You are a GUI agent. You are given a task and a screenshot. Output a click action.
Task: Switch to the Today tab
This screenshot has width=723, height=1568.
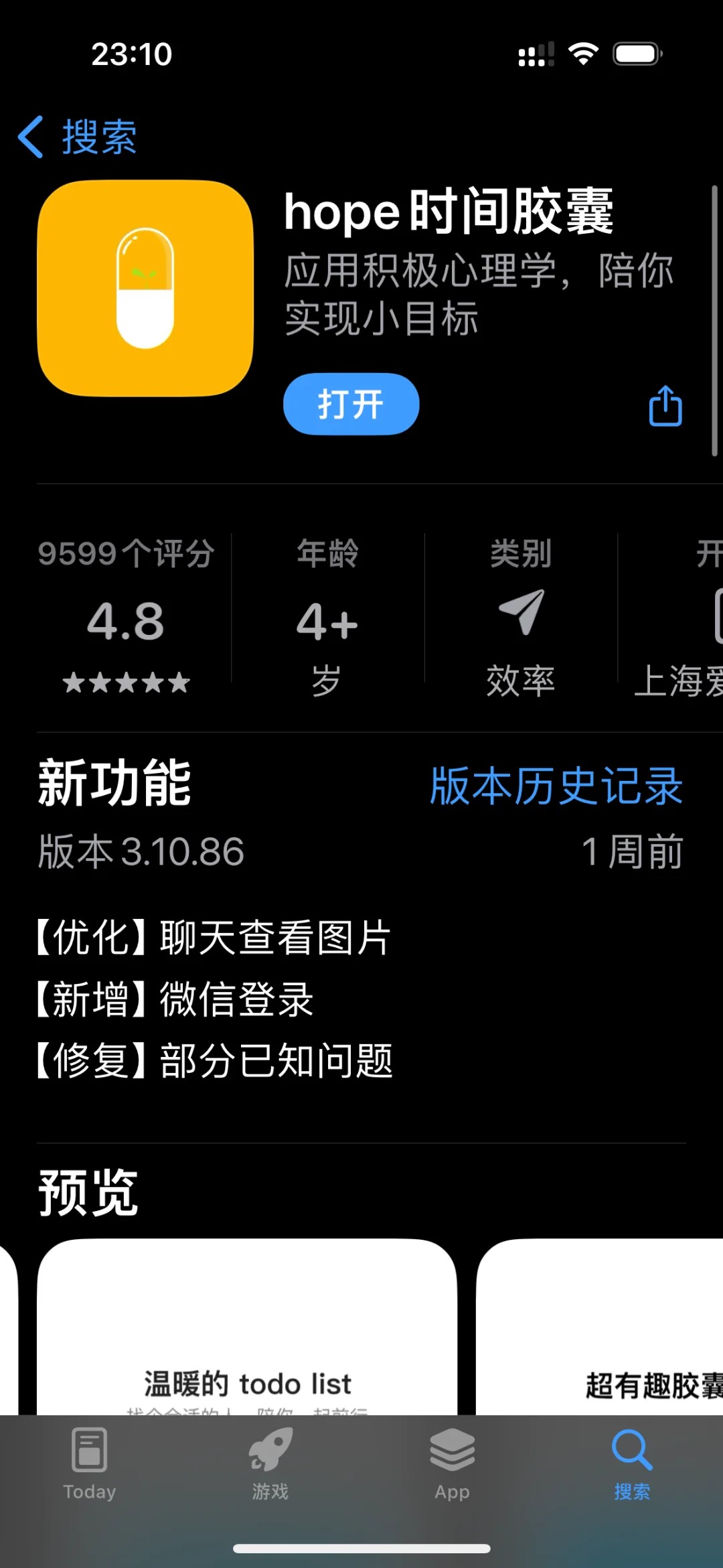[x=90, y=1464]
